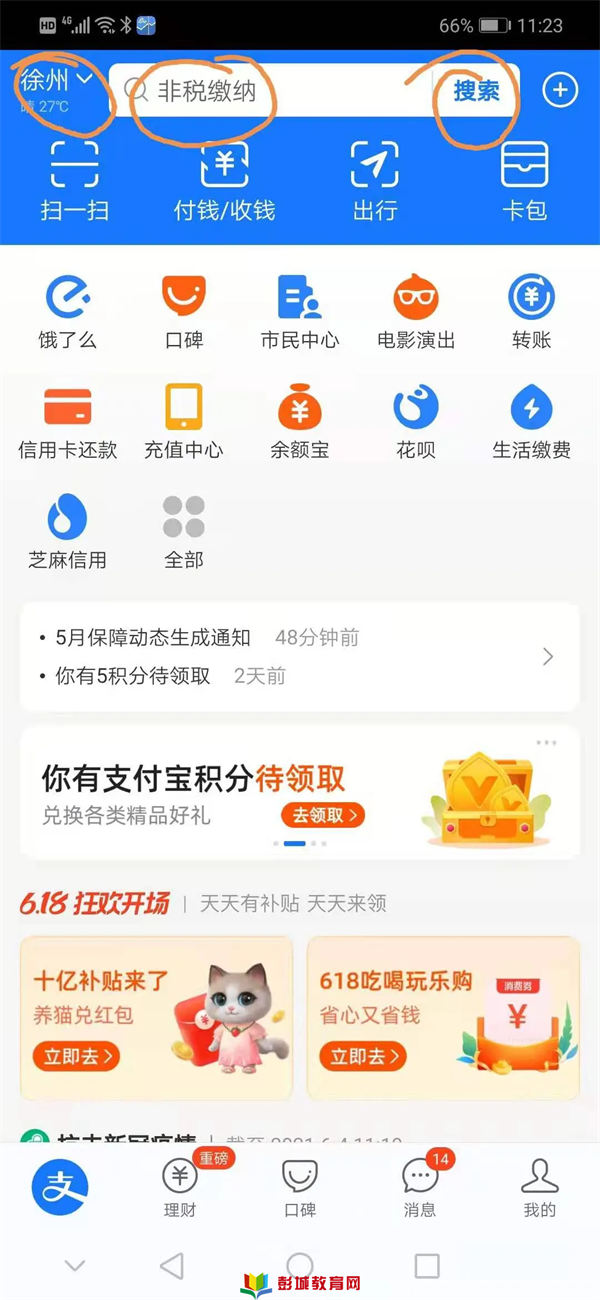
Task: Show 全部 apps
Action: coord(183,532)
